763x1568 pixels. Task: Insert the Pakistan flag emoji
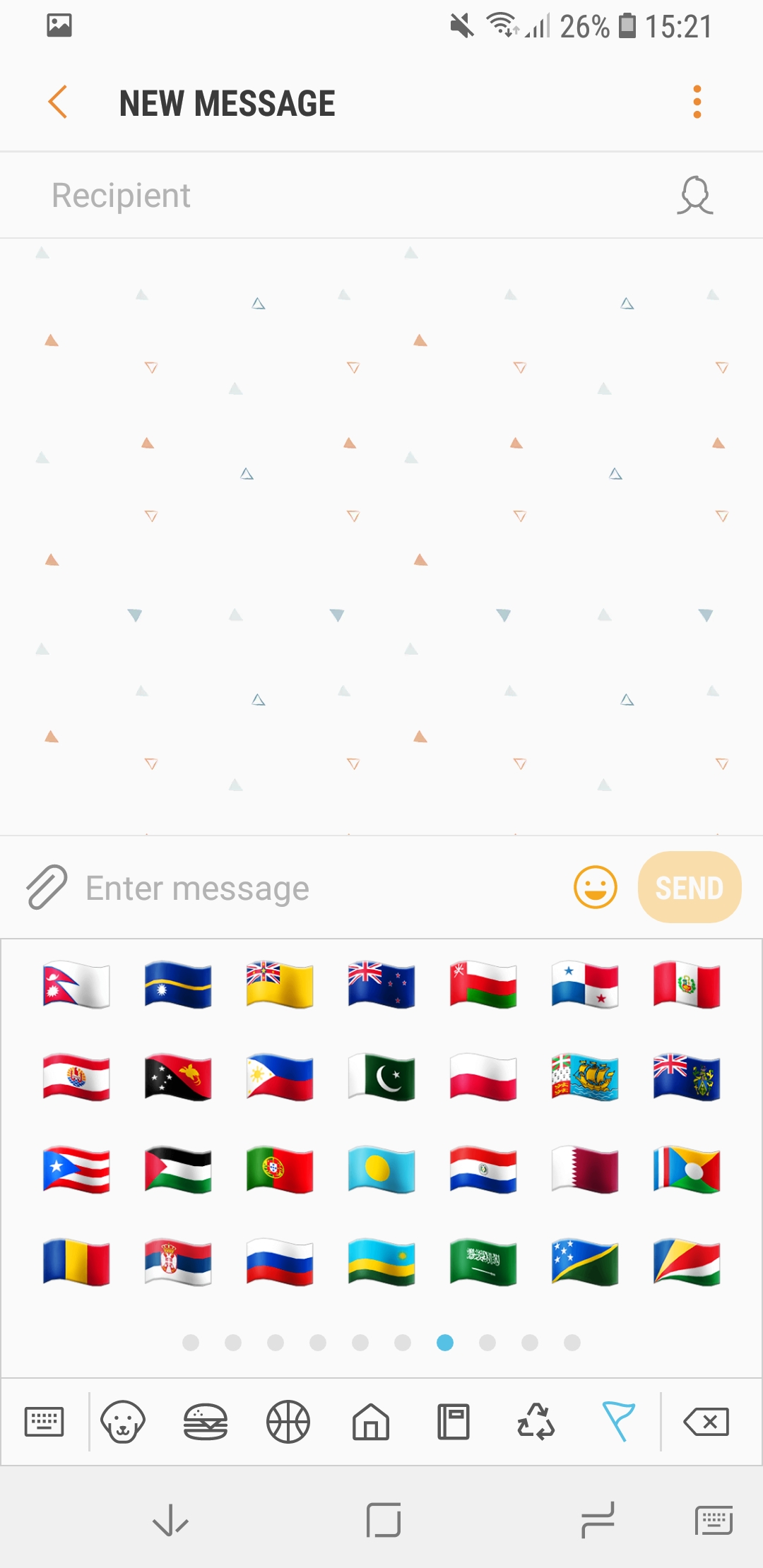(381, 1078)
